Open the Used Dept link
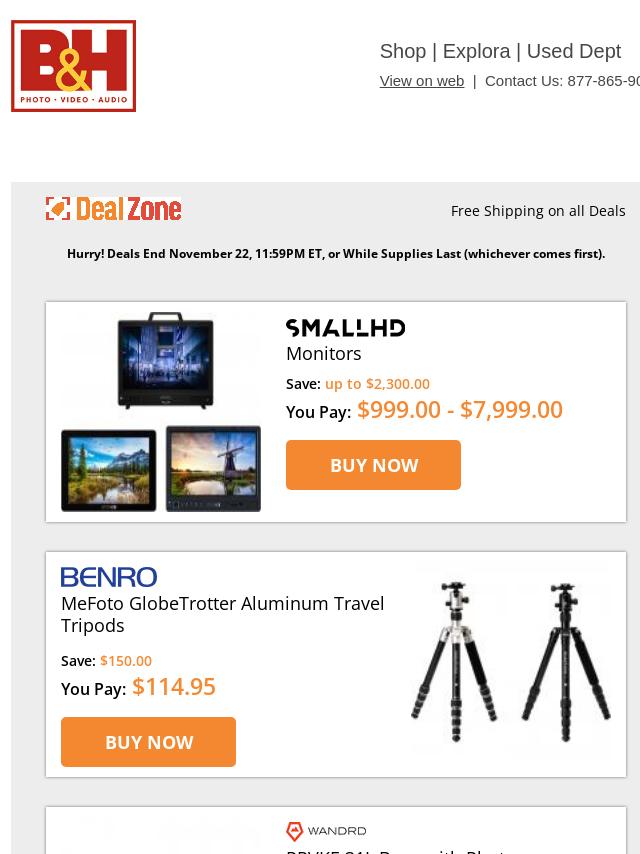 pyautogui.click(x=573, y=51)
